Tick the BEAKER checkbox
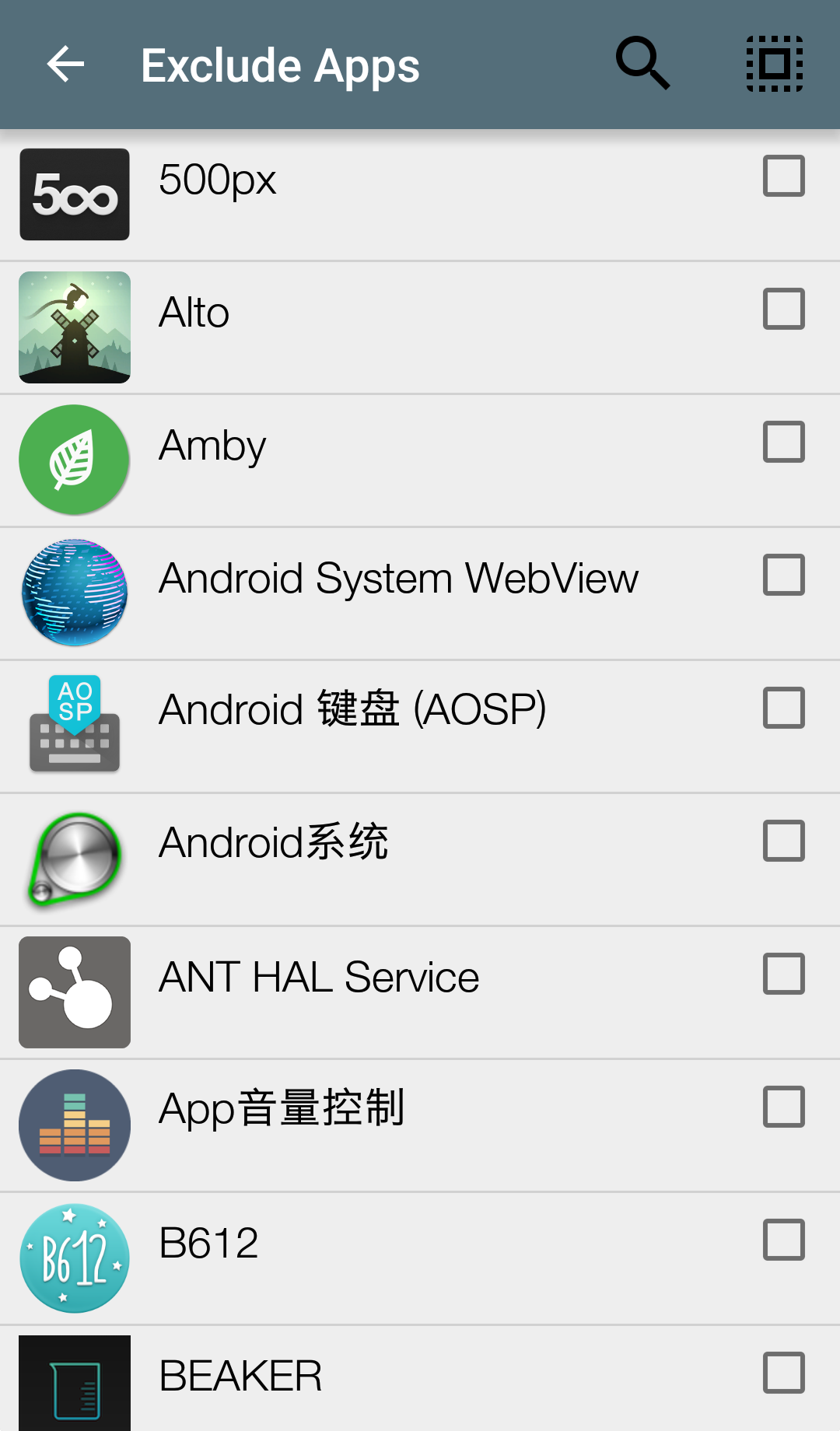This screenshot has width=840, height=1431. pyautogui.click(x=783, y=1373)
